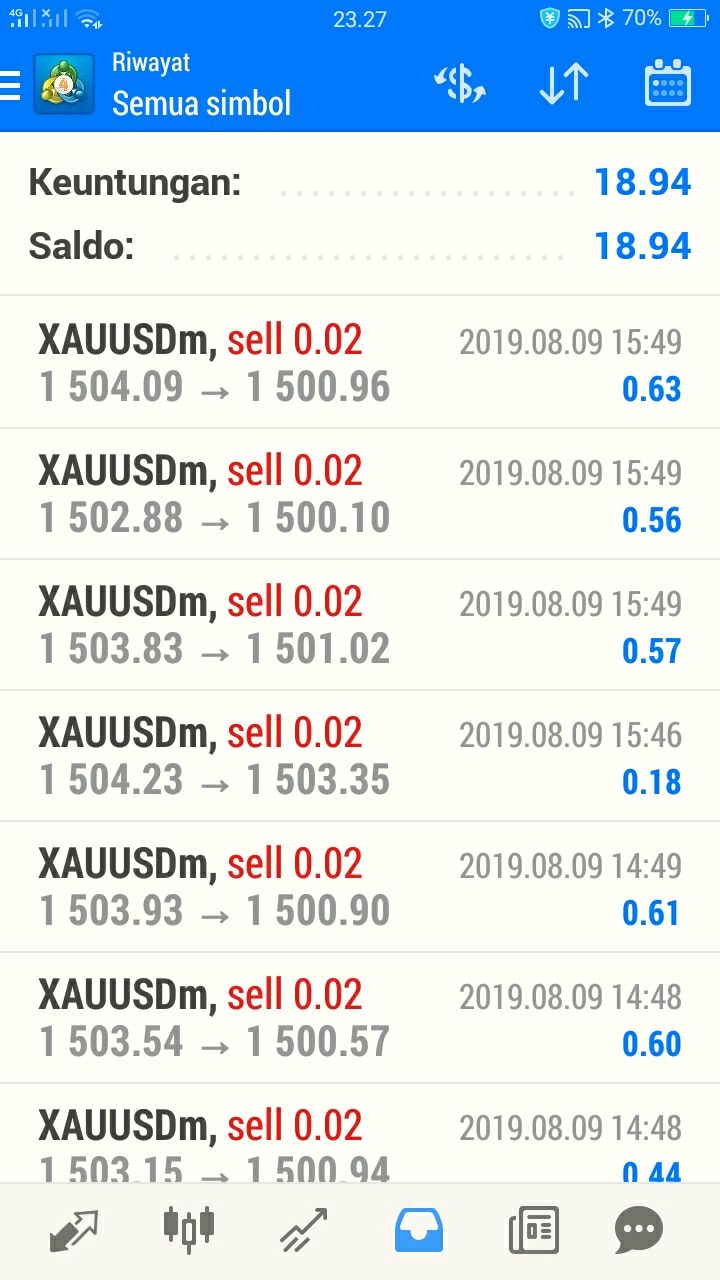The width and height of the screenshot is (720, 1280).
Task: View the trade with 0.18 profit
Action: click(360, 757)
